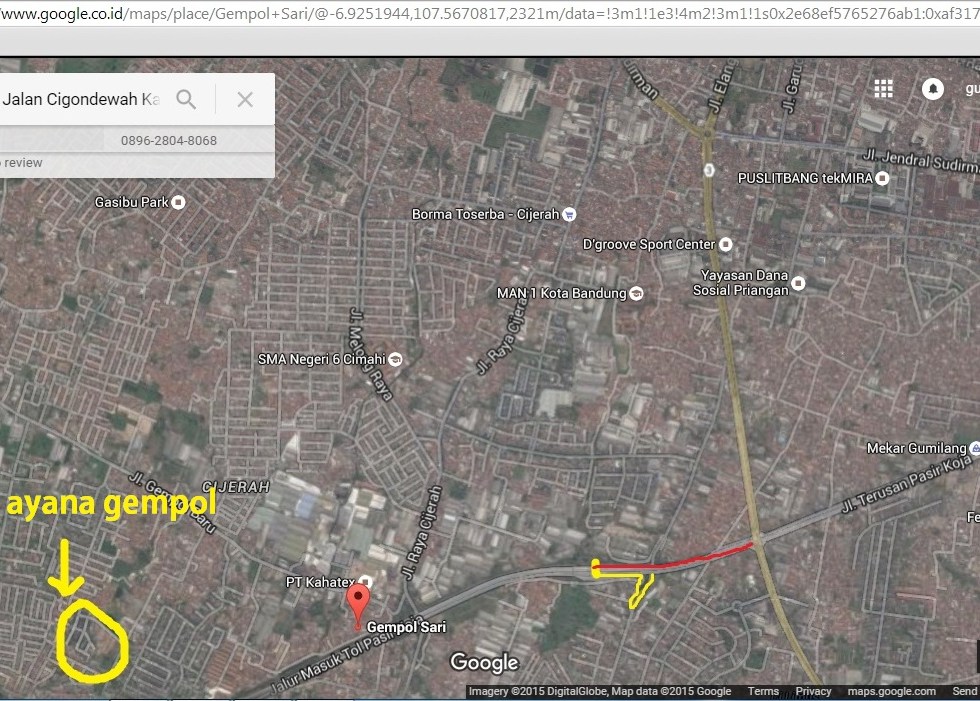Select Yayasan Dana Sosial Priangan marker
Screen dimensions: 980x701
point(798,283)
